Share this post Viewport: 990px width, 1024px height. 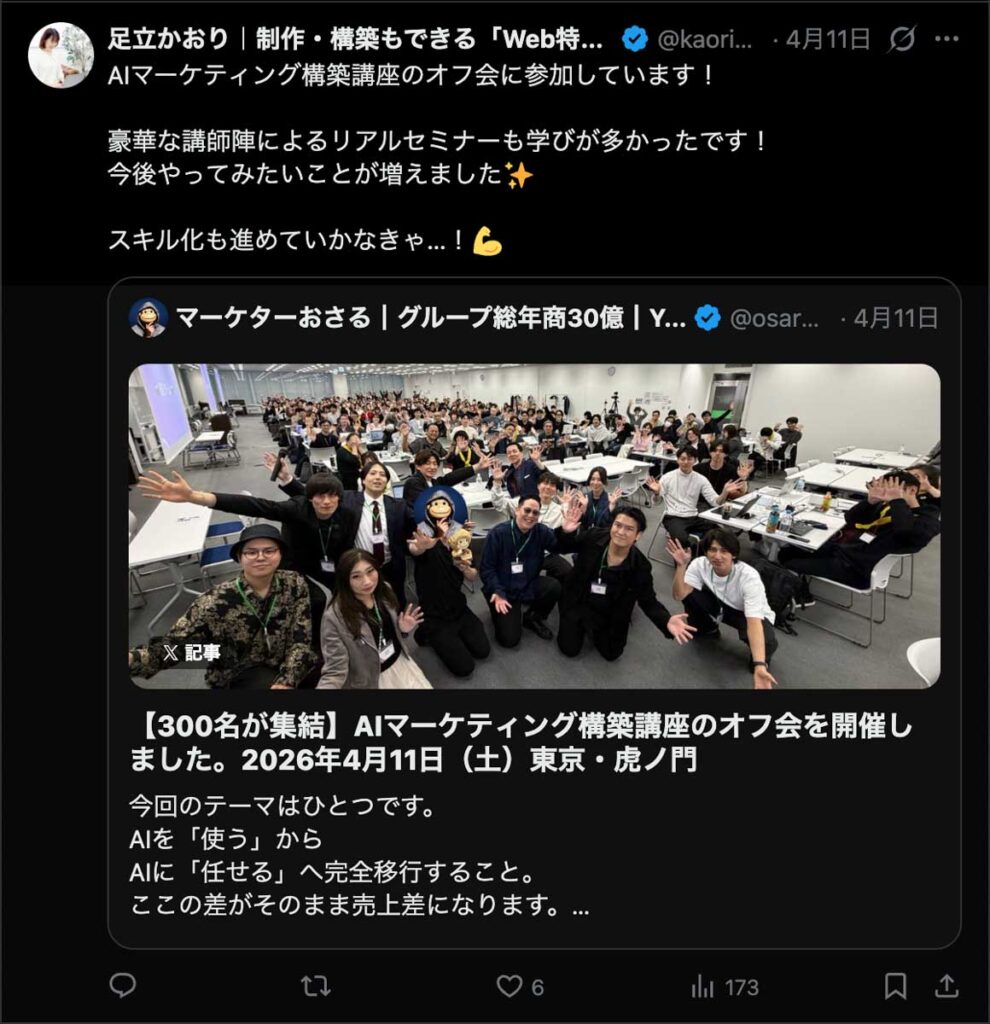click(946, 986)
